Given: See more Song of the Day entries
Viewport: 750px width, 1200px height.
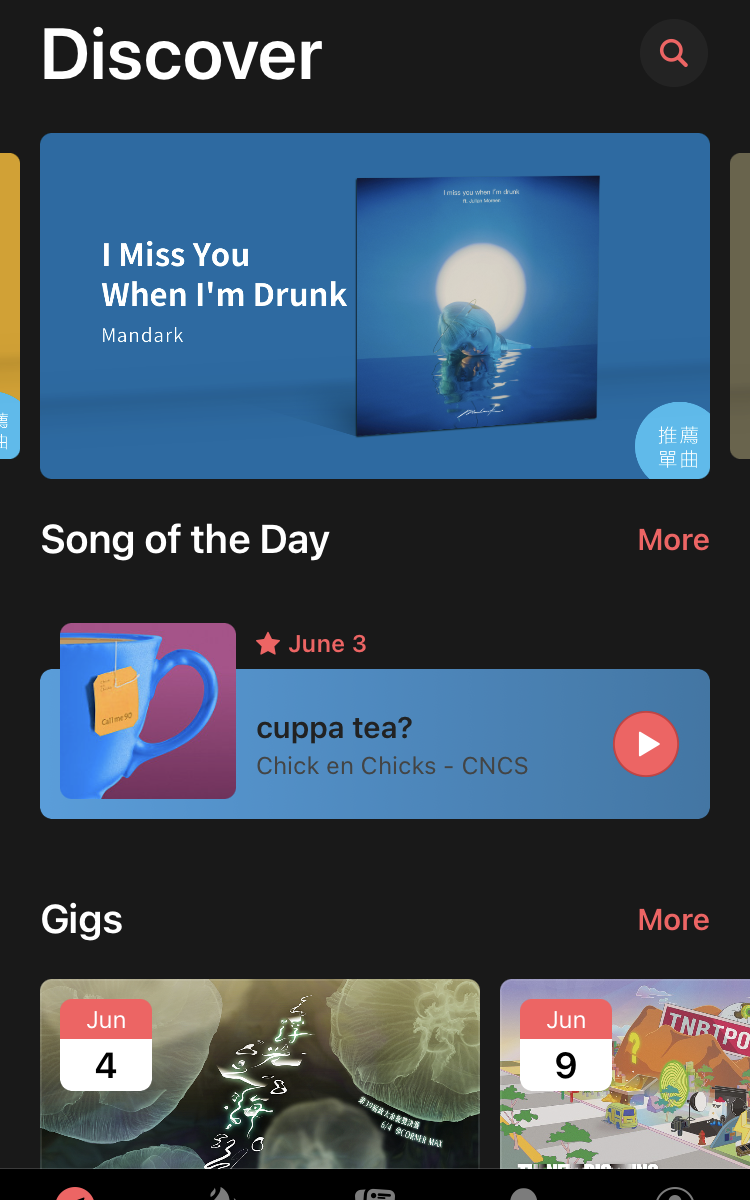Looking at the screenshot, I should pyautogui.click(x=673, y=540).
